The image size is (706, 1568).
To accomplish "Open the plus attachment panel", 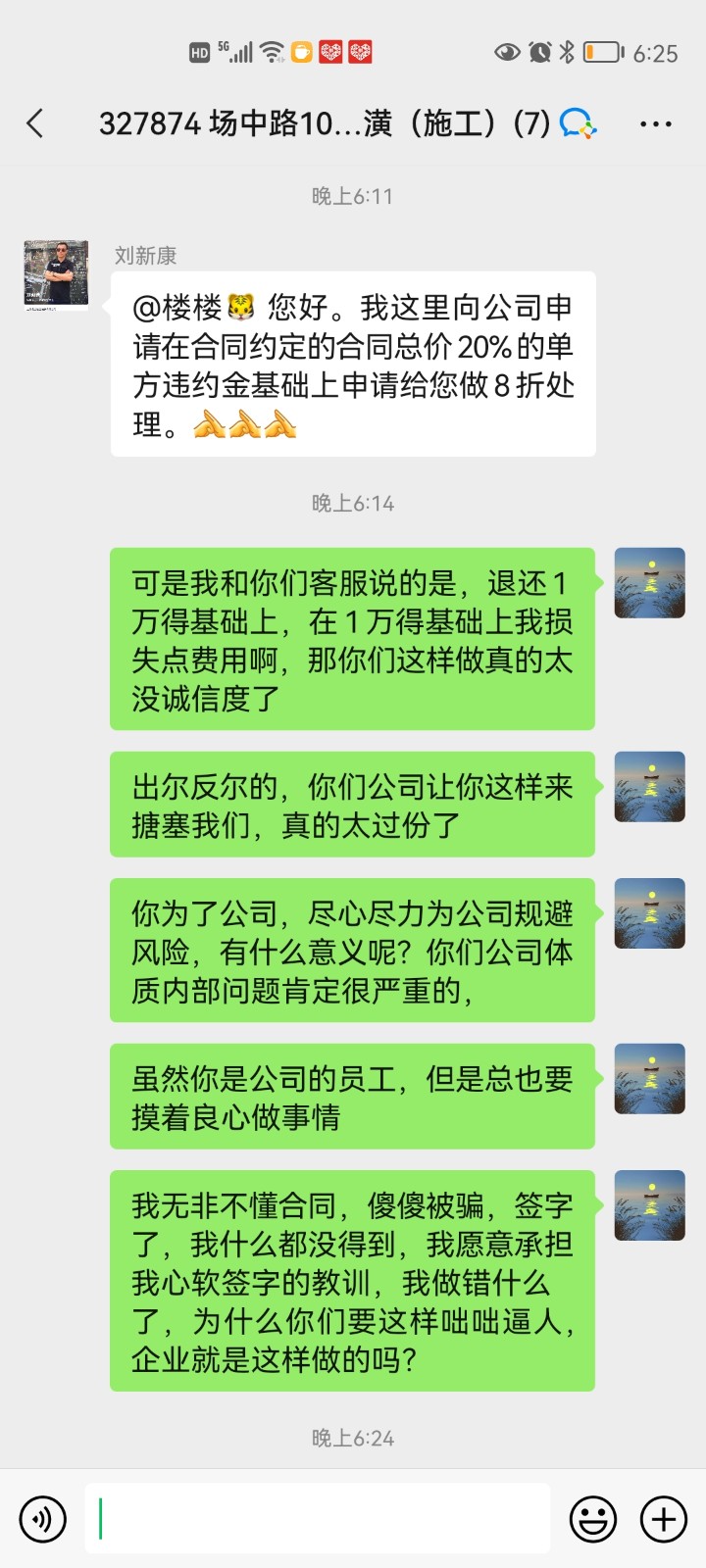I will tap(664, 1519).
